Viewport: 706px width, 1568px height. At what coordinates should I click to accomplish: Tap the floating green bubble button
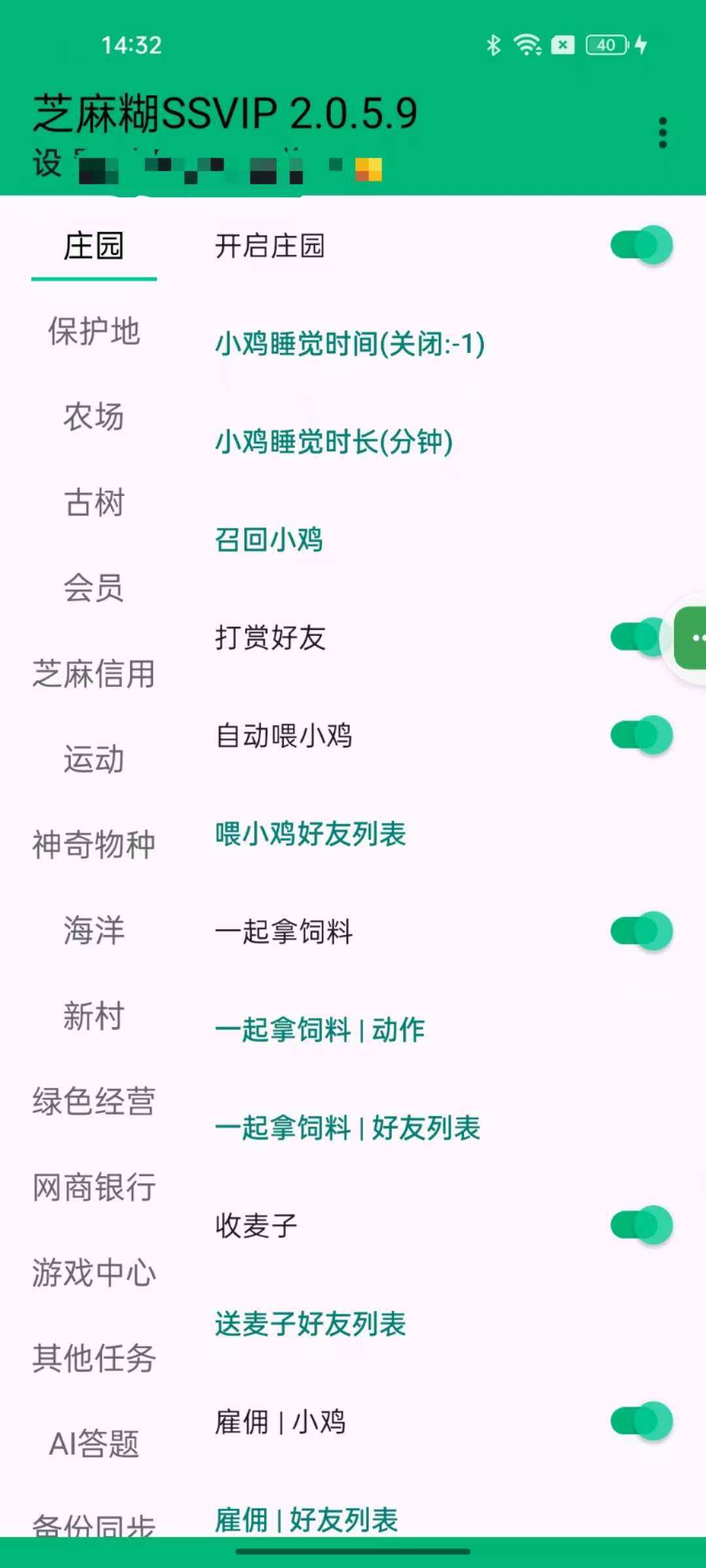693,638
